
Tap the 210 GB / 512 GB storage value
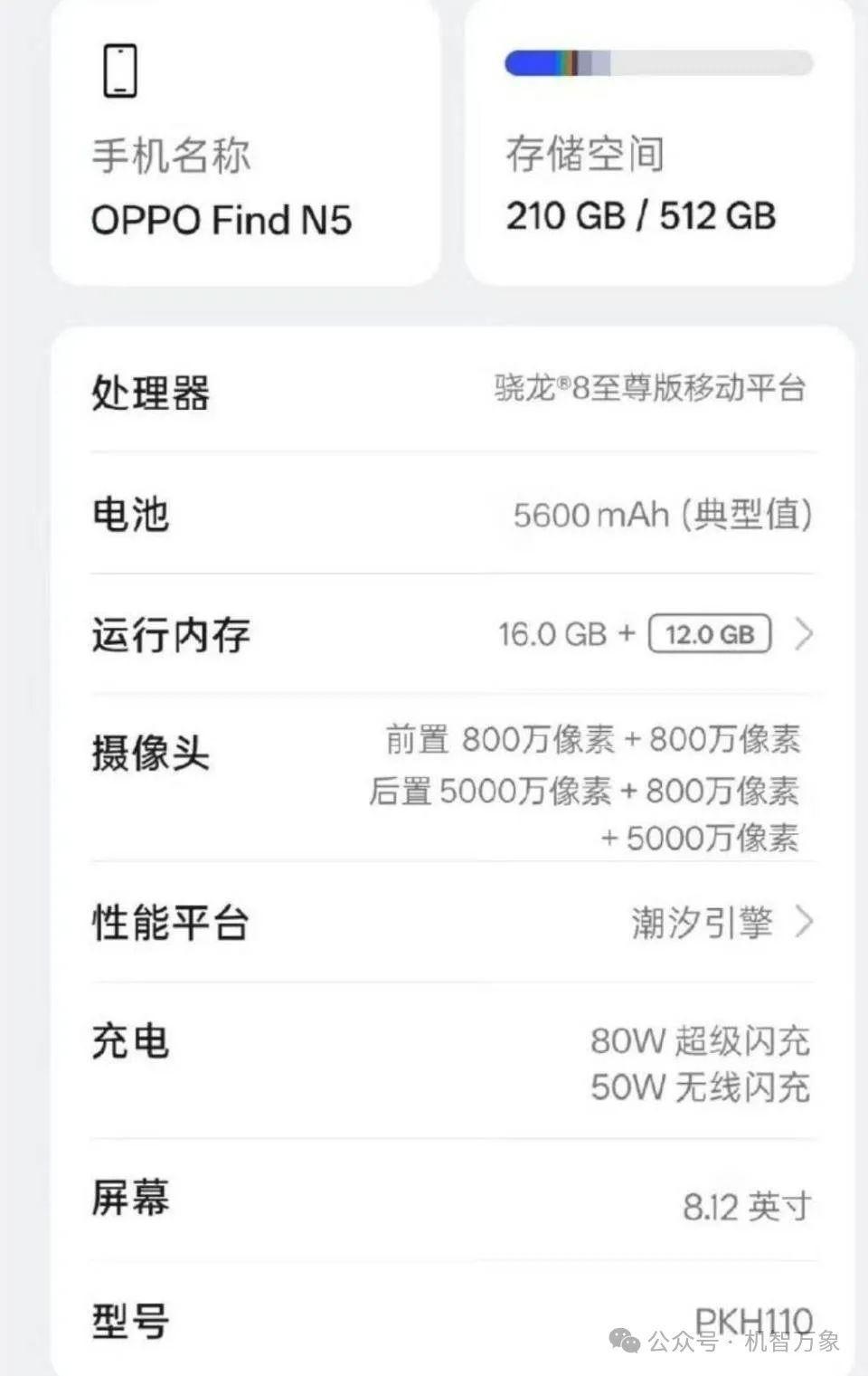[640, 215]
